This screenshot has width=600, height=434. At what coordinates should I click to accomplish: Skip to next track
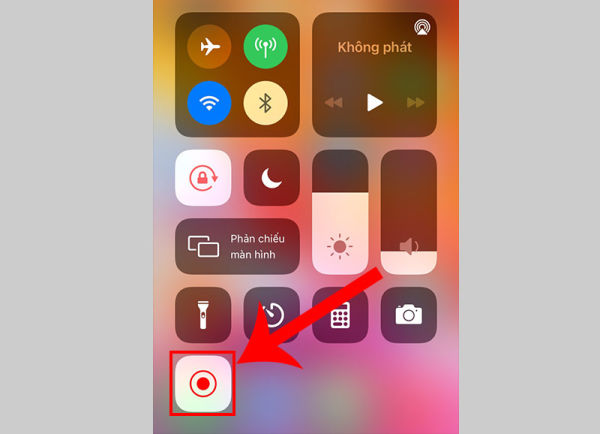[413, 102]
